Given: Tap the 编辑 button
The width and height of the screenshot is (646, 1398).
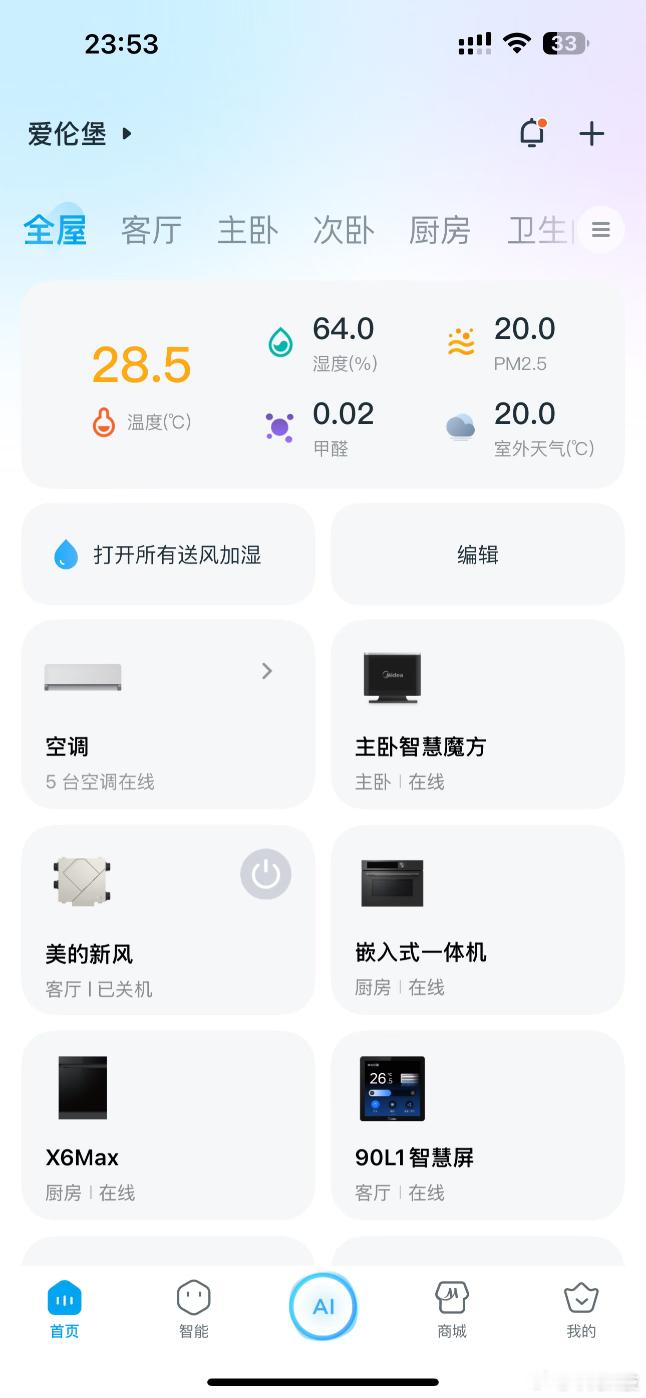Looking at the screenshot, I should (x=478, y=554).
